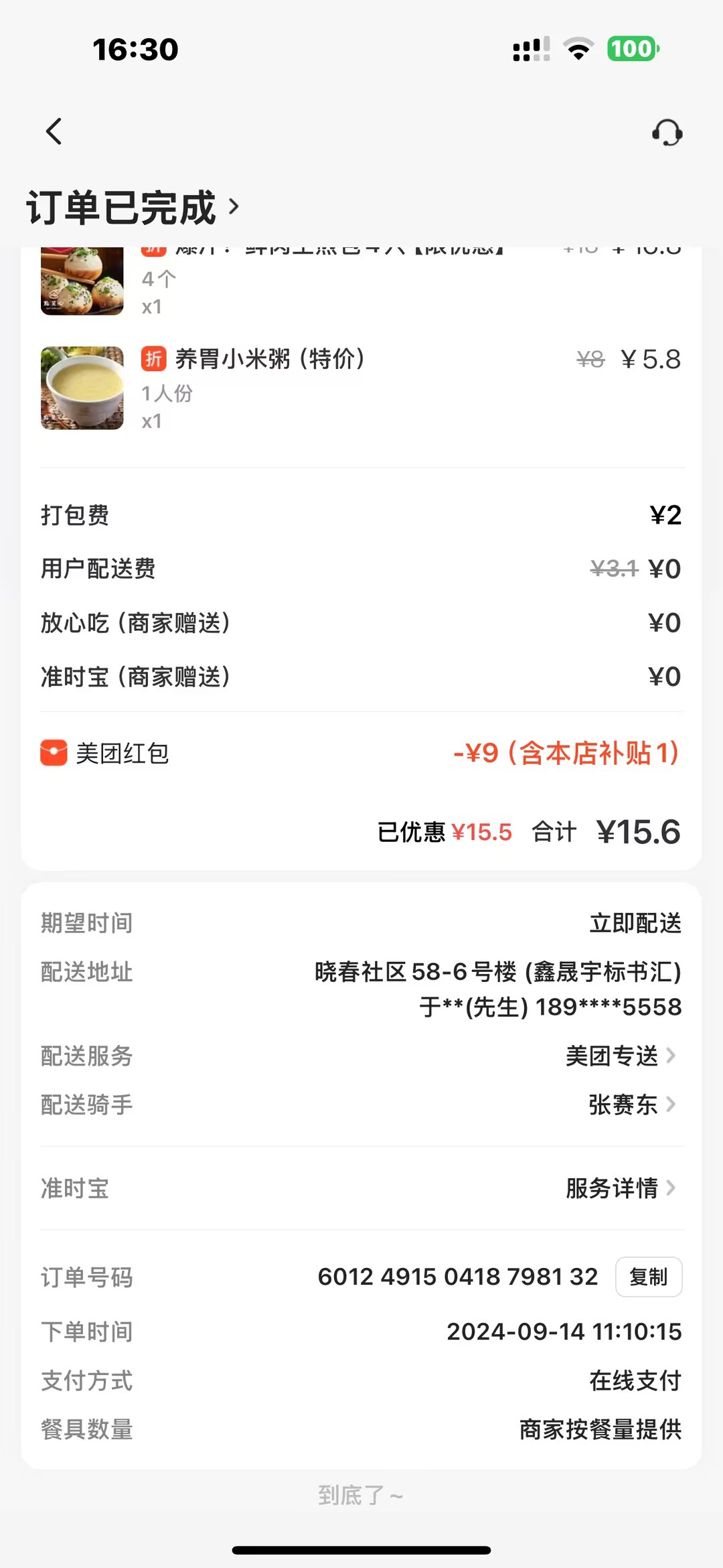Go back using the top arrow
723x1568 pixels.
click(54, 131)
